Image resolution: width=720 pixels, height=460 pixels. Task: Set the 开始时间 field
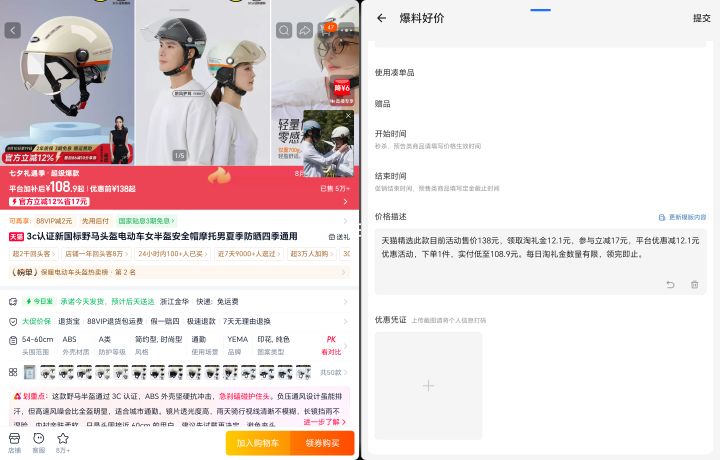click(540, 140)
